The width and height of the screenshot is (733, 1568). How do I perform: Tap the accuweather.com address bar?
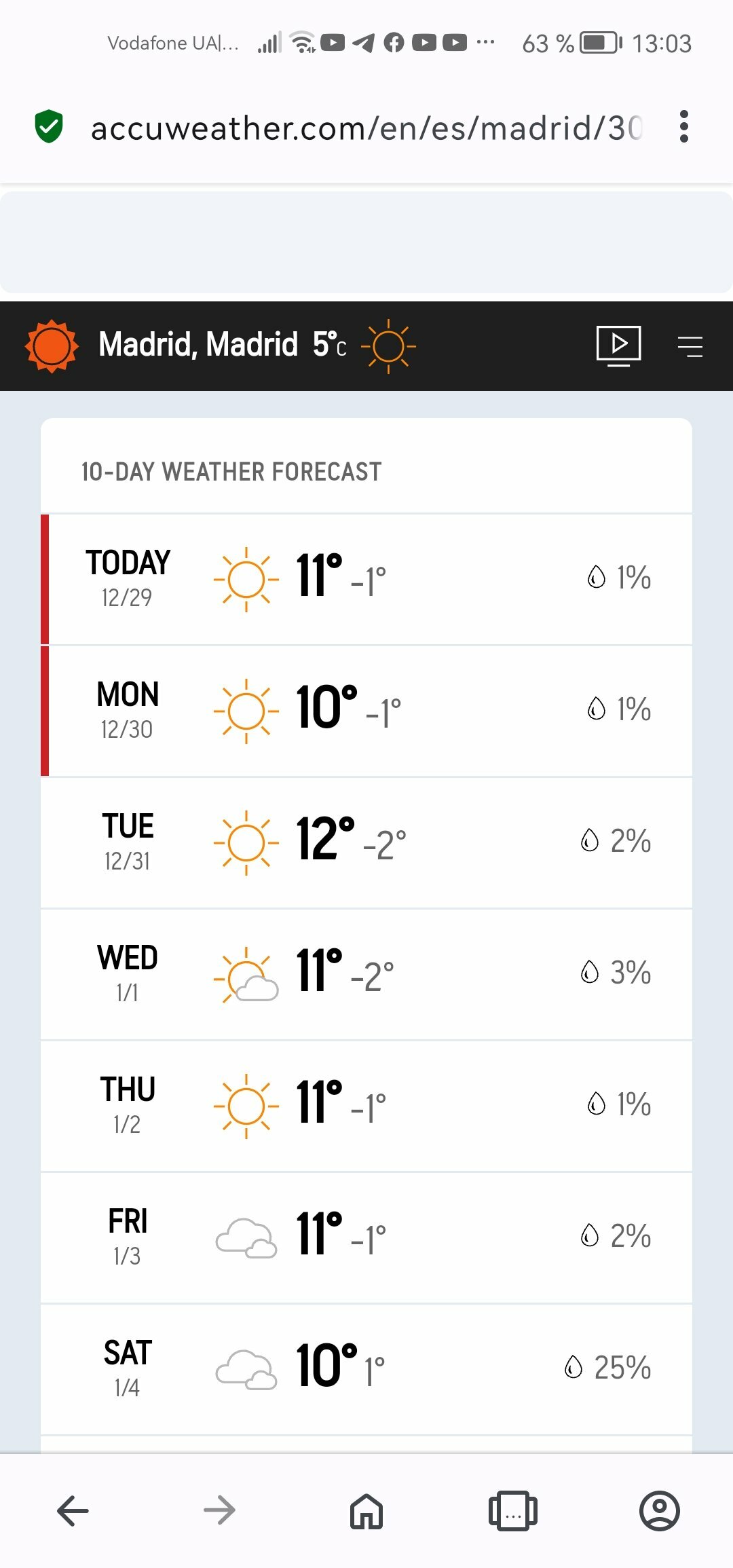(x=366, y=128)
